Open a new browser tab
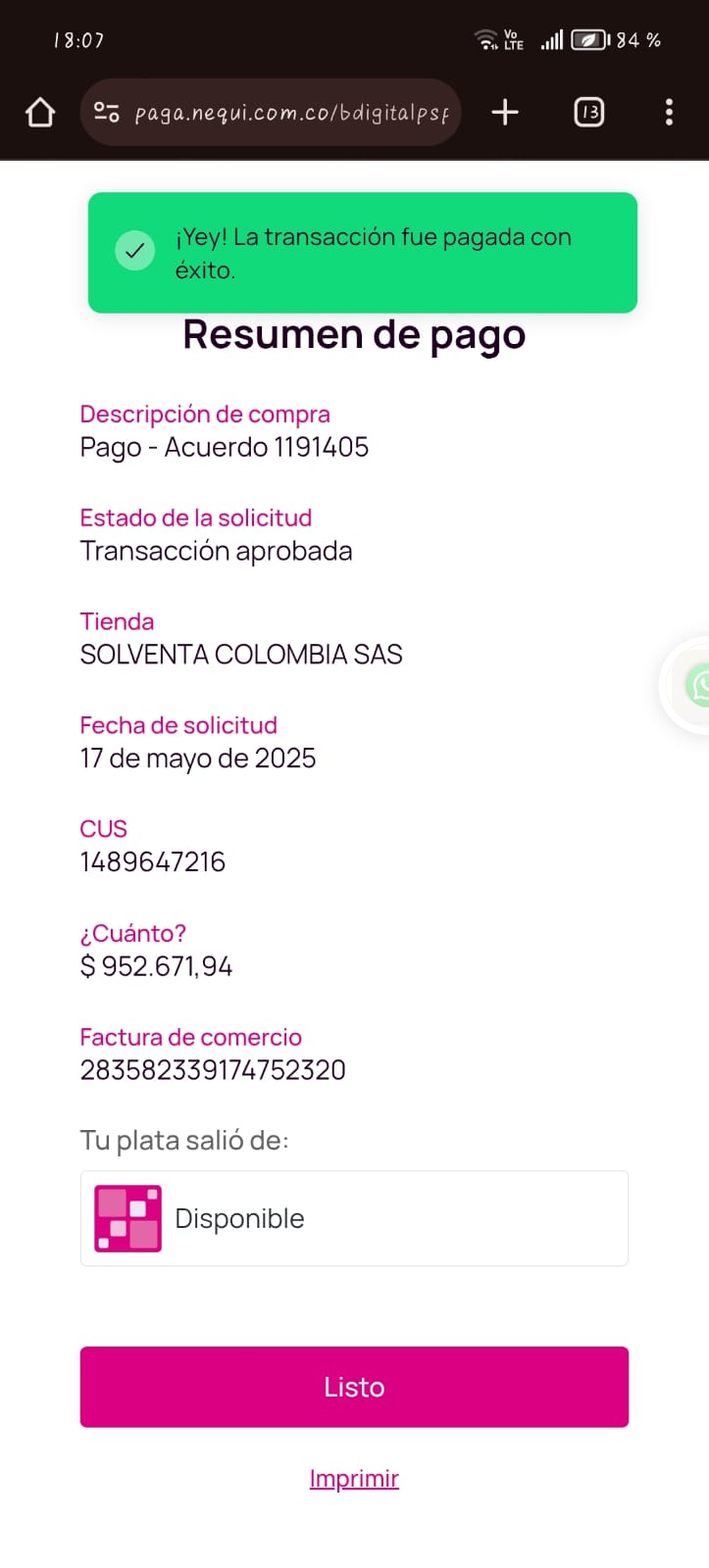This screenshot has height=1568, width=709. tap(505, 113)
